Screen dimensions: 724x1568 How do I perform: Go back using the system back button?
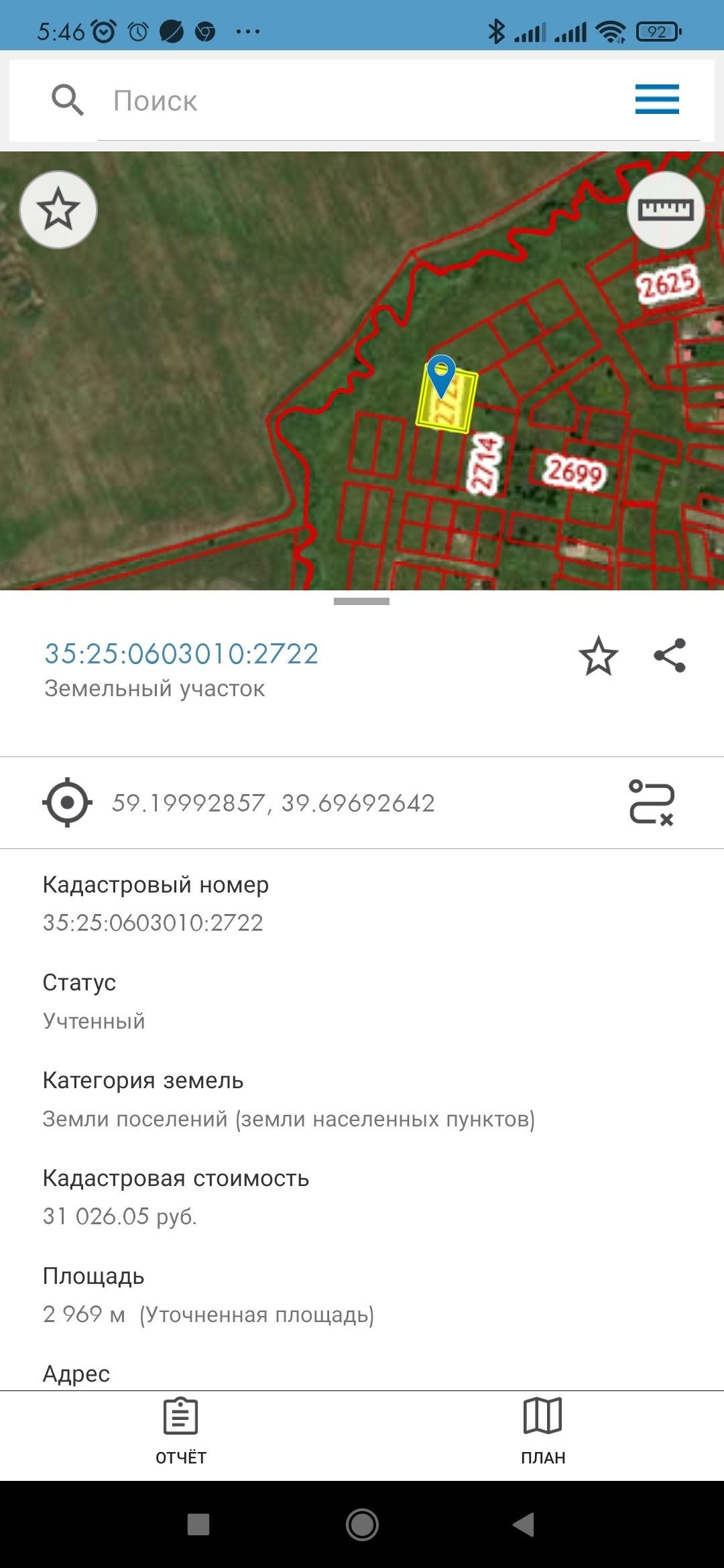[x=524, y=1524]
